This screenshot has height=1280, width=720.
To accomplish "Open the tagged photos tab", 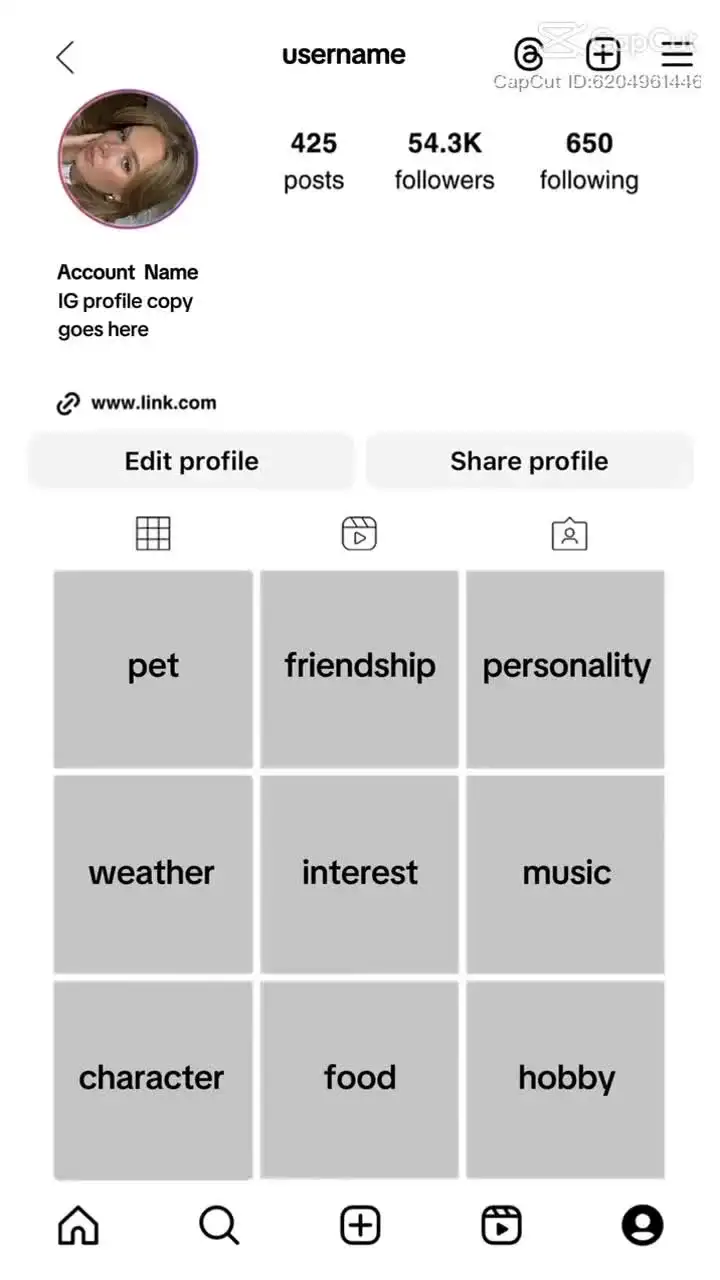I will click(x=568, y=533).
